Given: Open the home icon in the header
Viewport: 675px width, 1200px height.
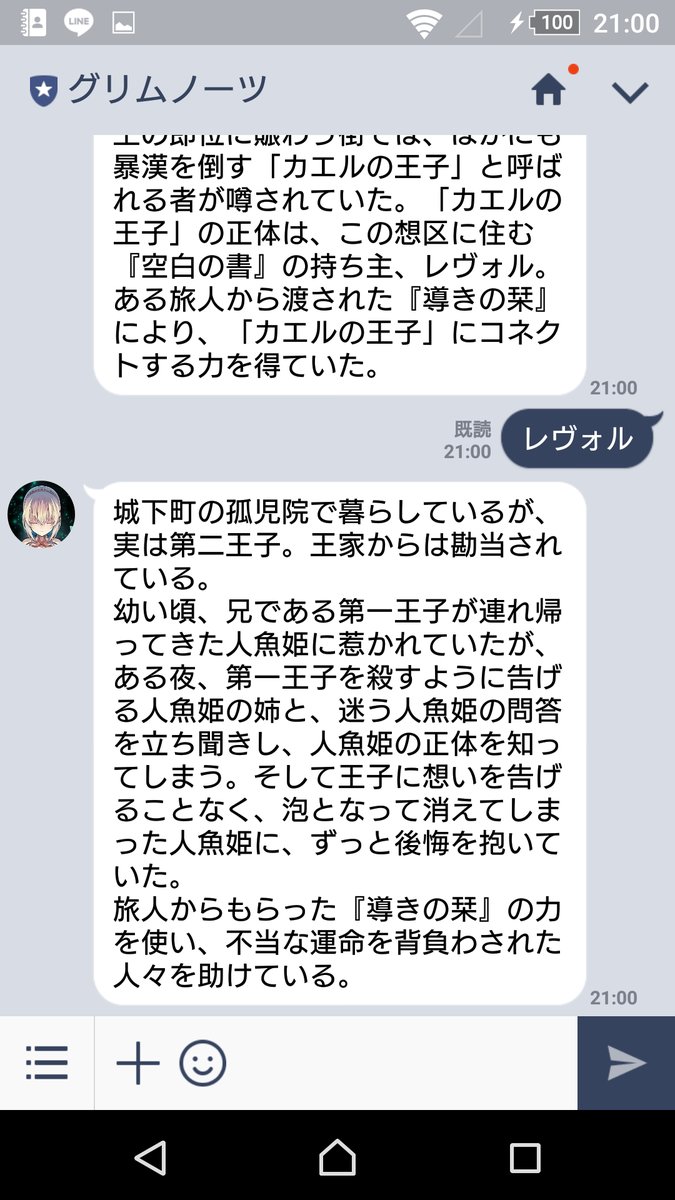Looking at the screenshot, I should tap(548, 91).
